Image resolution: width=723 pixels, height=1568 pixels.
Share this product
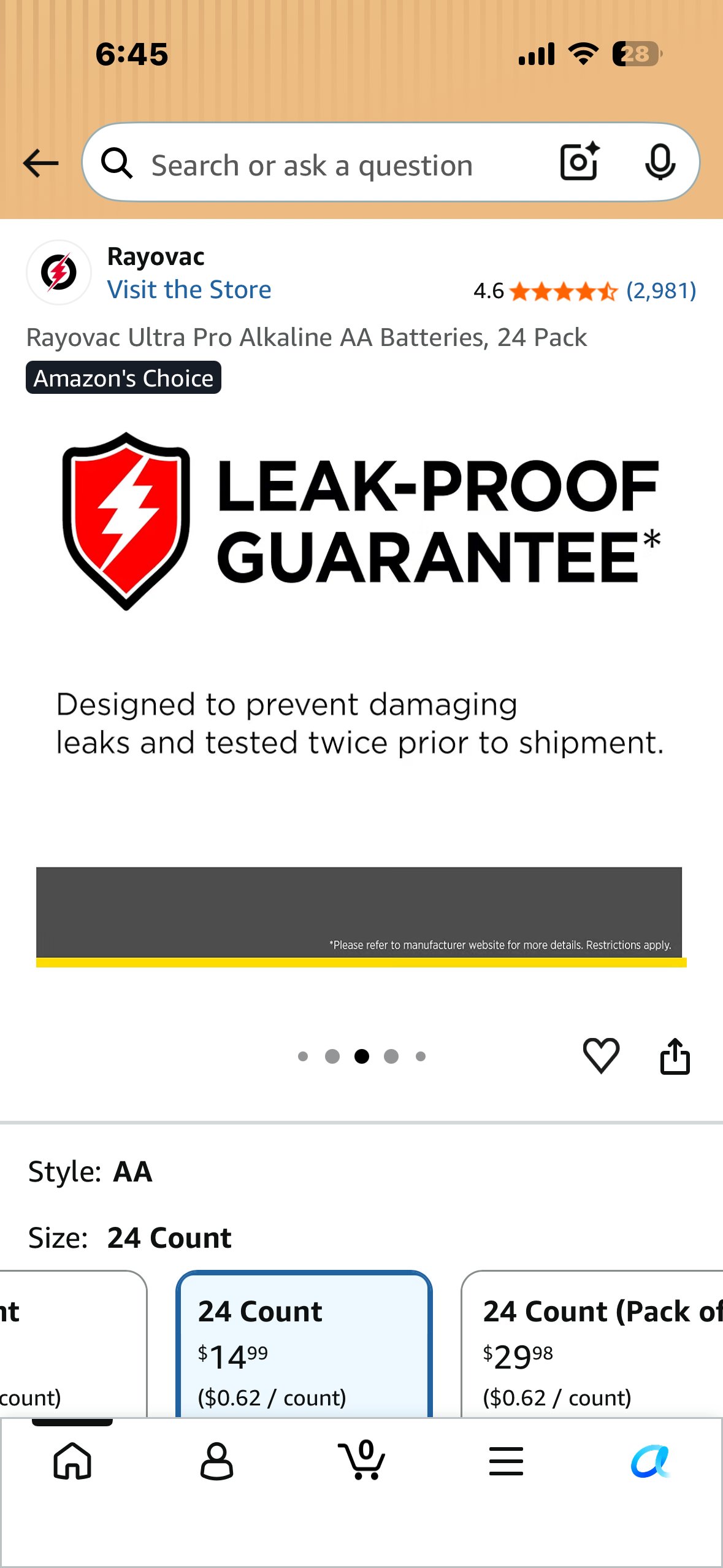(x=675, y=1055)
